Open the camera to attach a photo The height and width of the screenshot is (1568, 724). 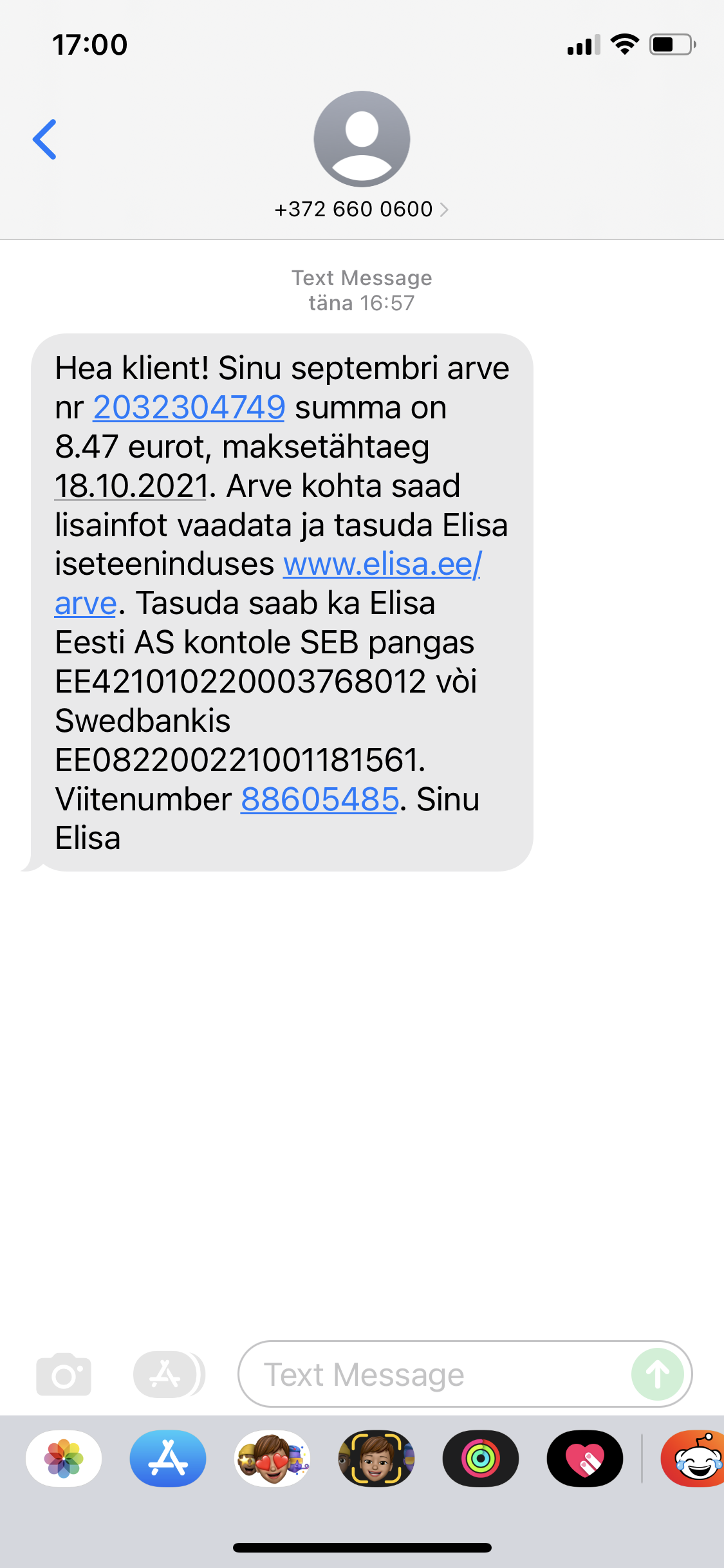64,1374
